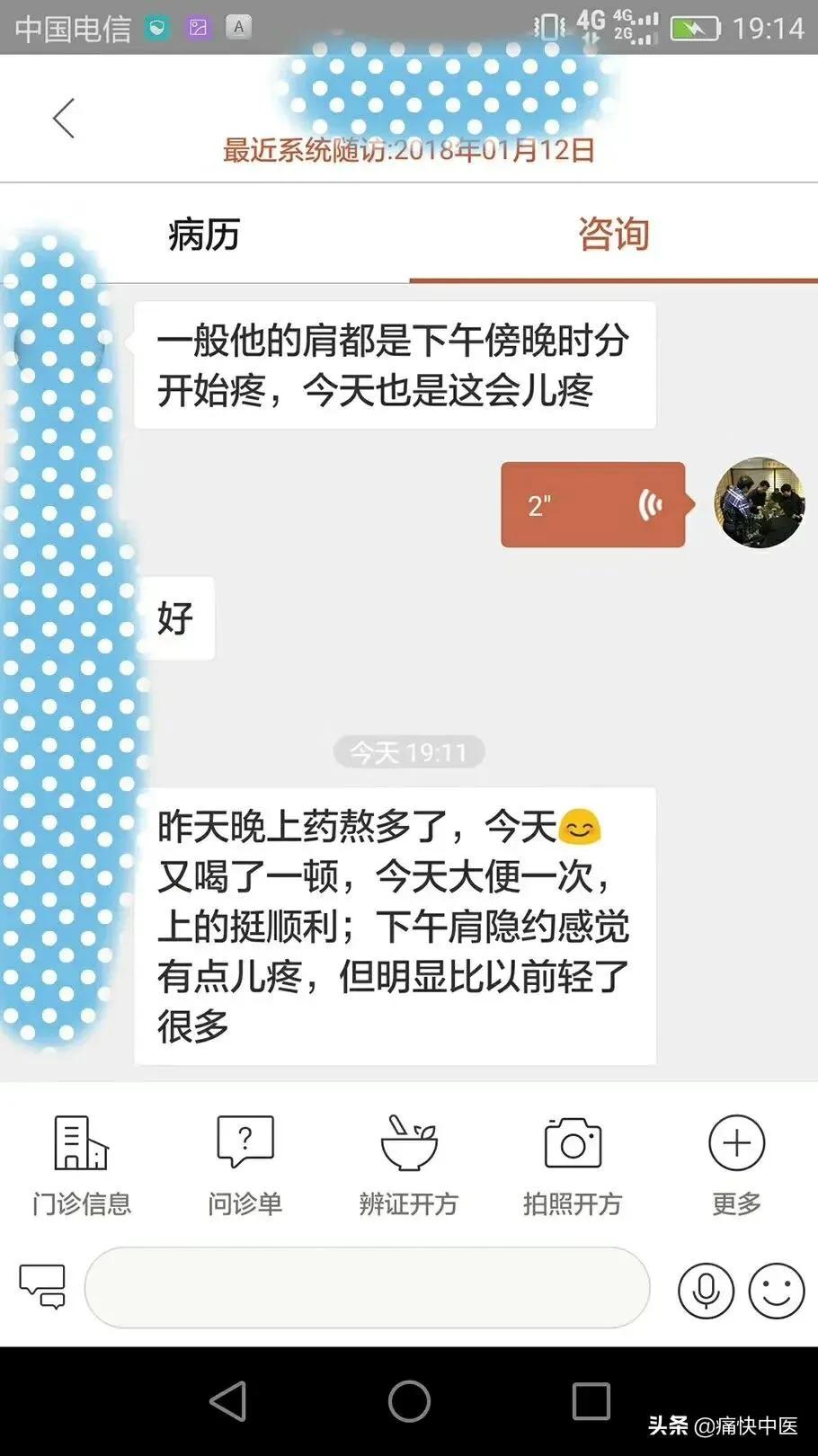Open the 问诊单 (consultation form) icon
This screenshot has width=818, height=1456.
(x=245, y=1162)
